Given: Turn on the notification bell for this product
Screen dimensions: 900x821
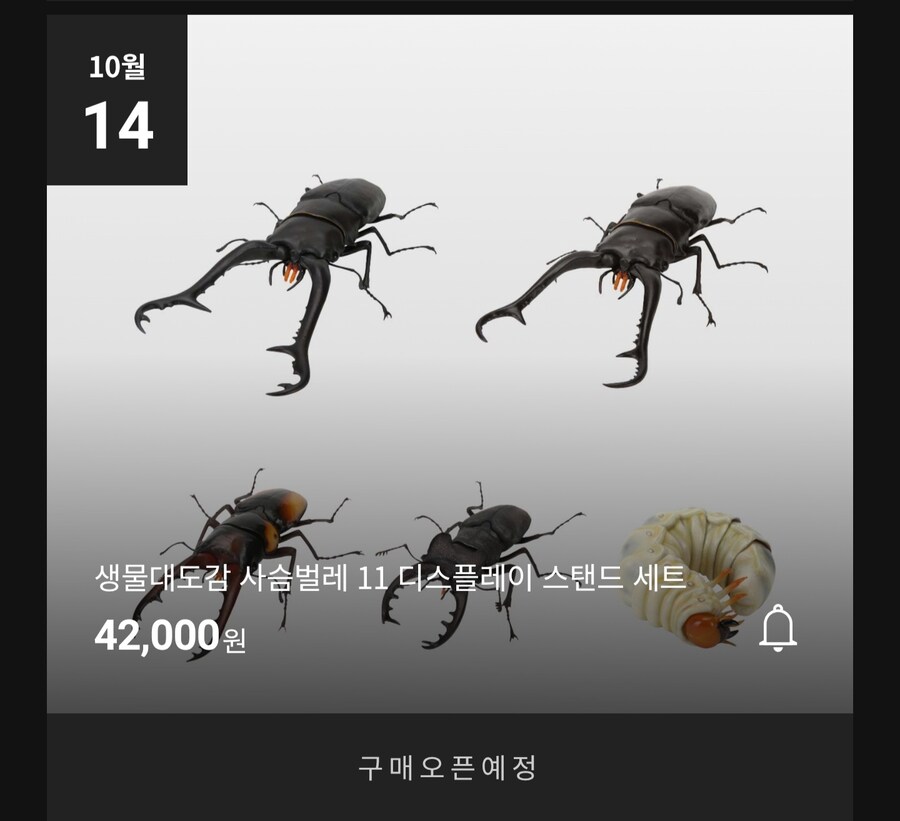Looking at the screenshot, I should (x=777, y=629).
